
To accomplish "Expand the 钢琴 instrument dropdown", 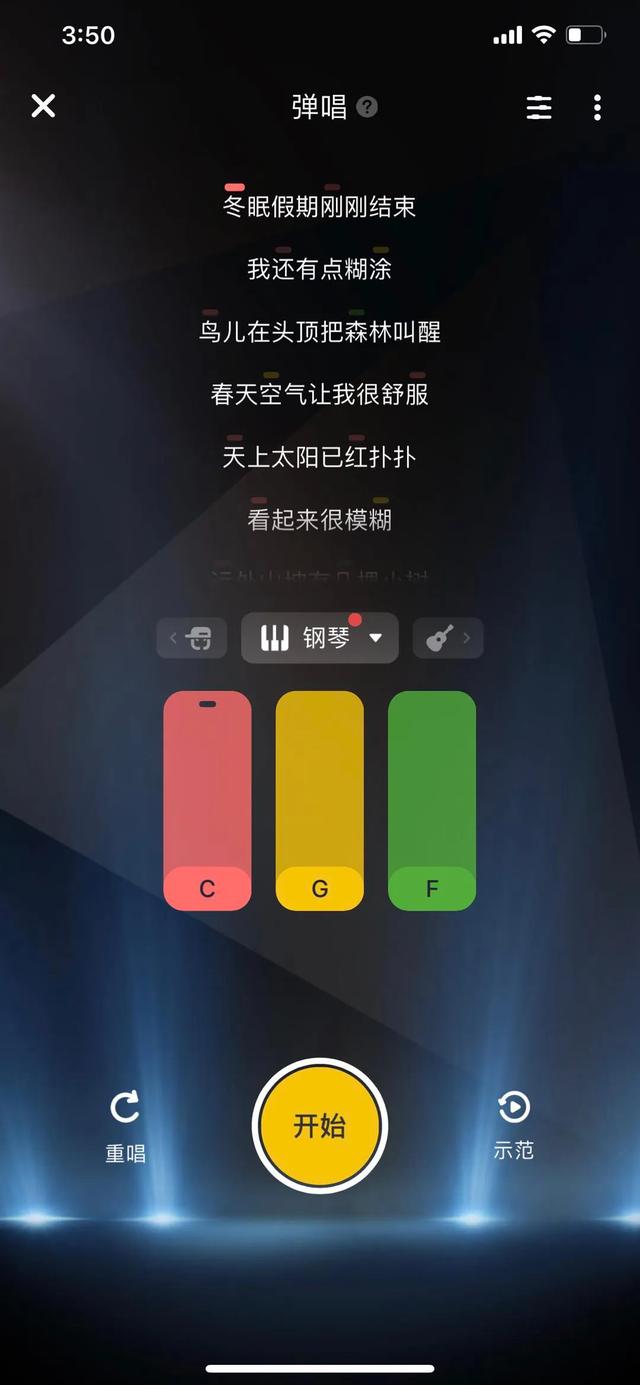I will [320, 638].
